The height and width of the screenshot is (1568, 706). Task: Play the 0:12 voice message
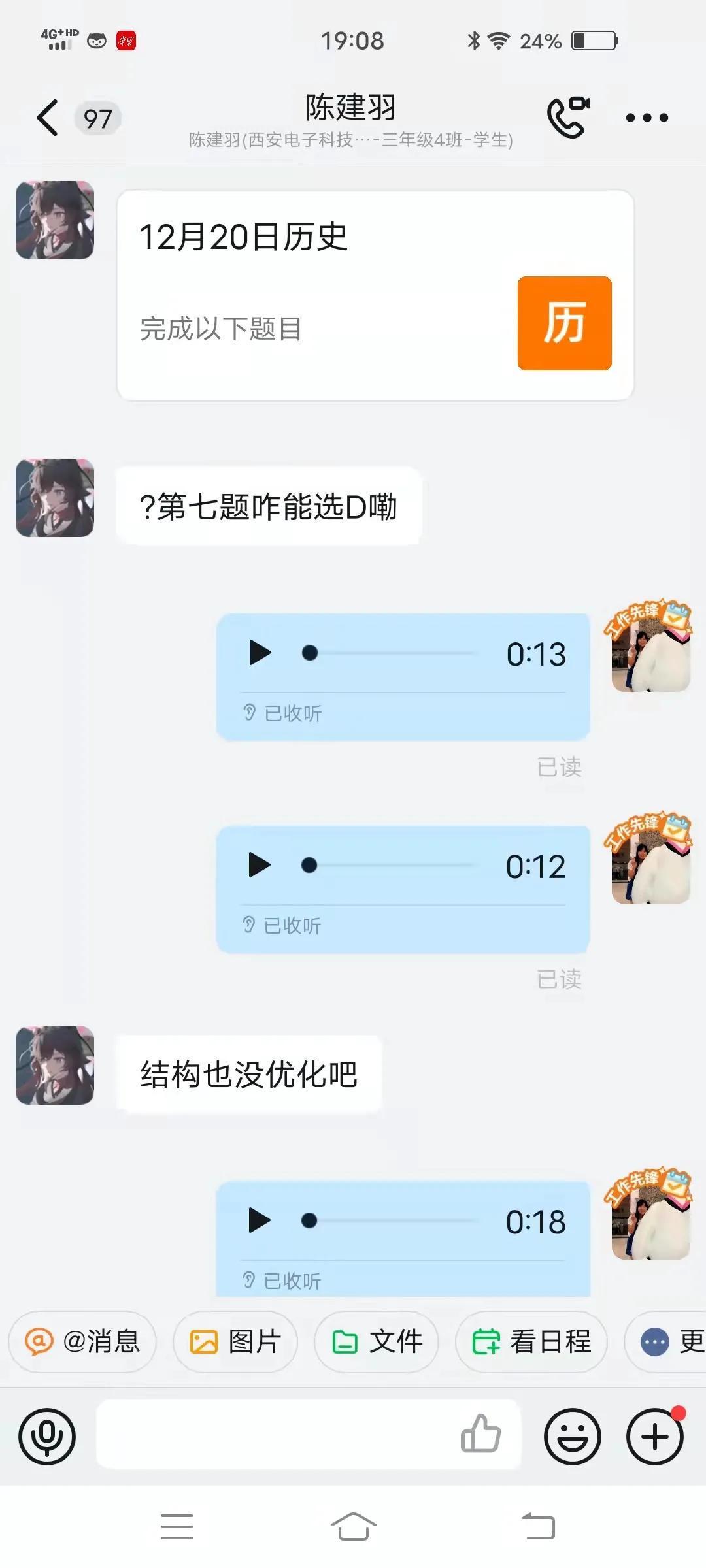[260, 865]
